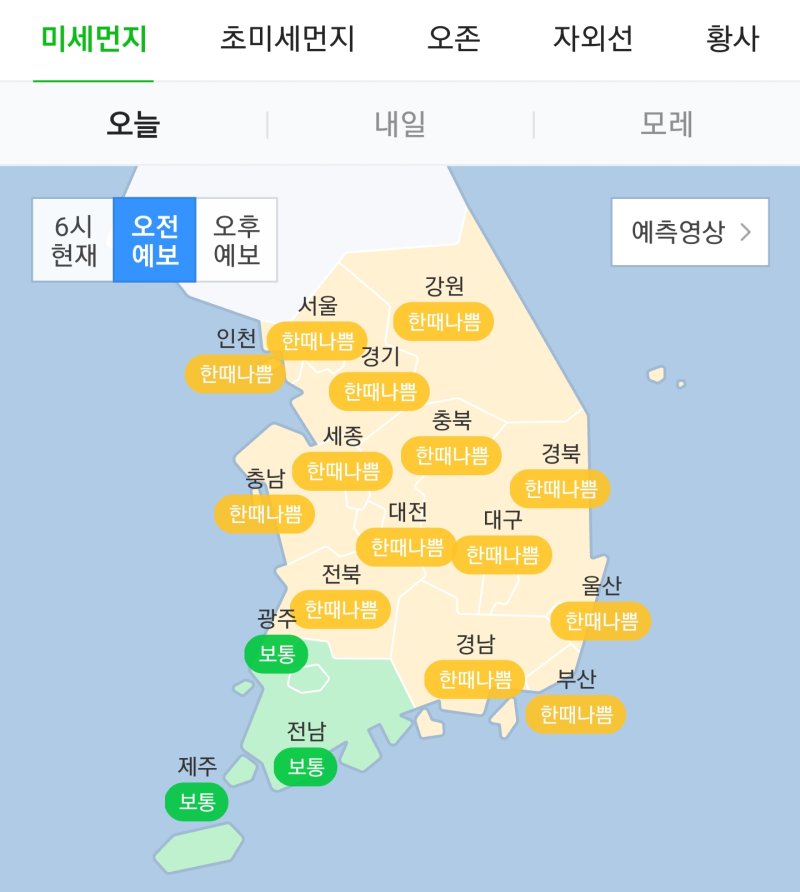Show tomorrow's forecast with 내일
Screen dimensions: 800x892
[400, 124]
